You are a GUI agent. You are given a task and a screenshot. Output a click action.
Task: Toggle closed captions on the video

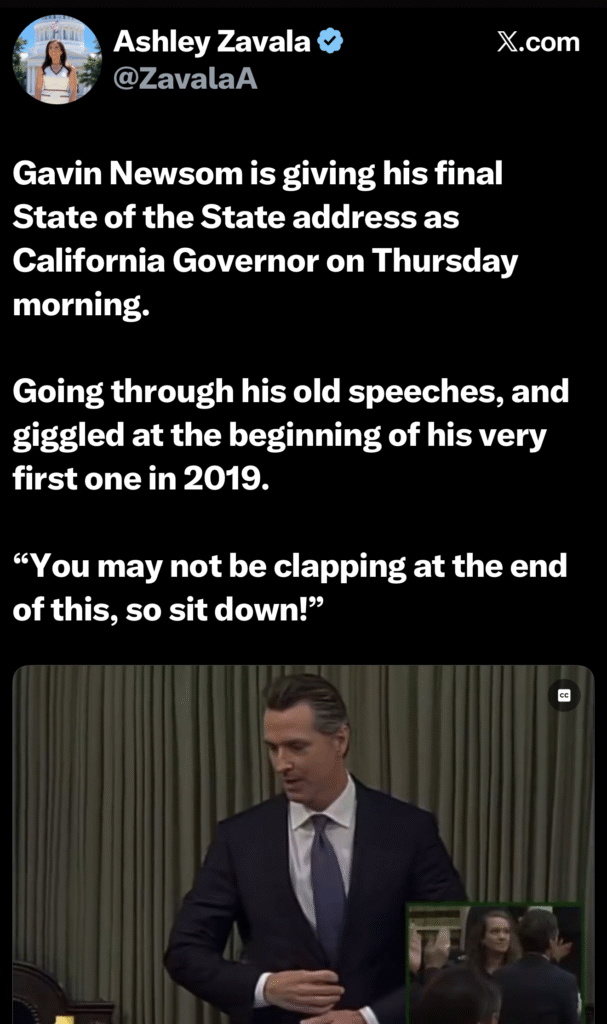(564, 697)
